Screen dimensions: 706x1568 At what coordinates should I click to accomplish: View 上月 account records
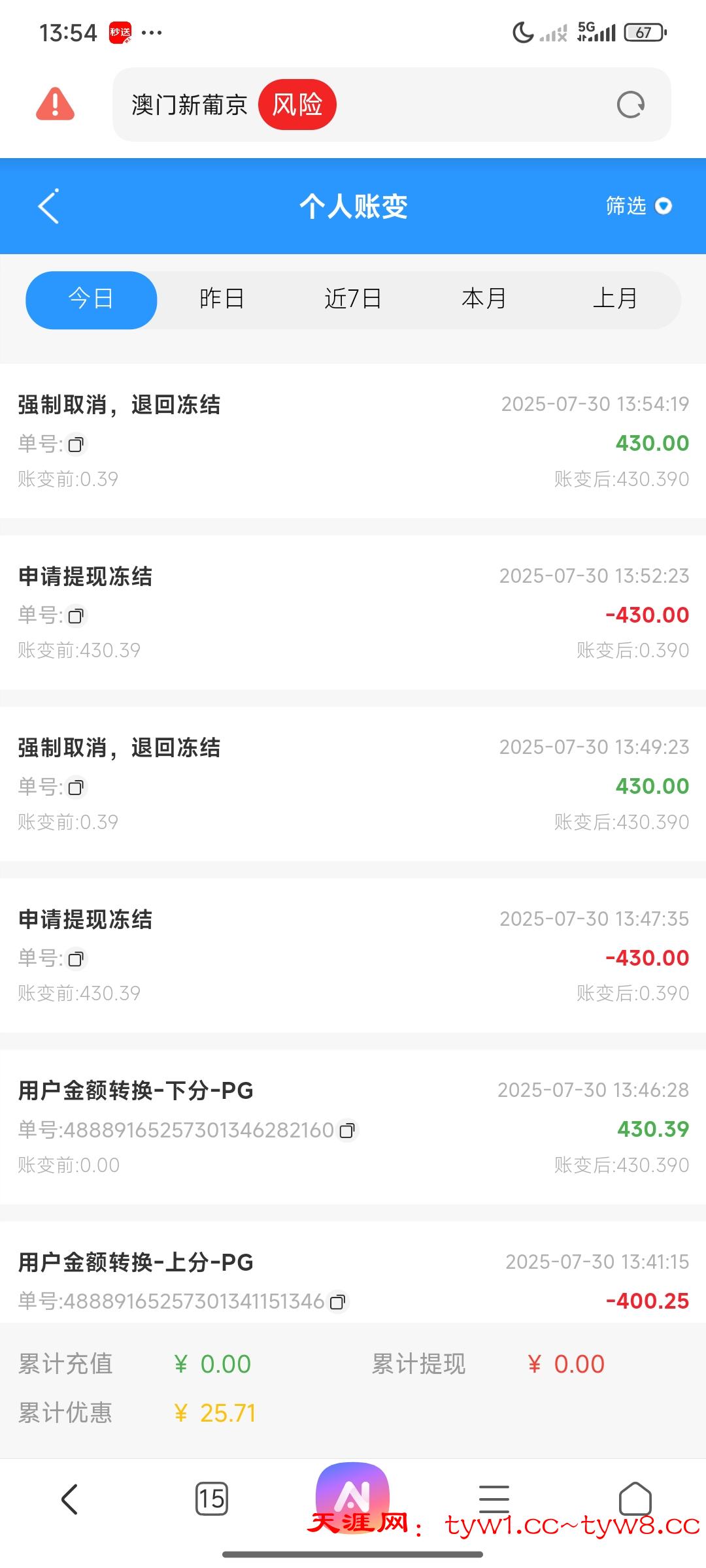(615, 299)
